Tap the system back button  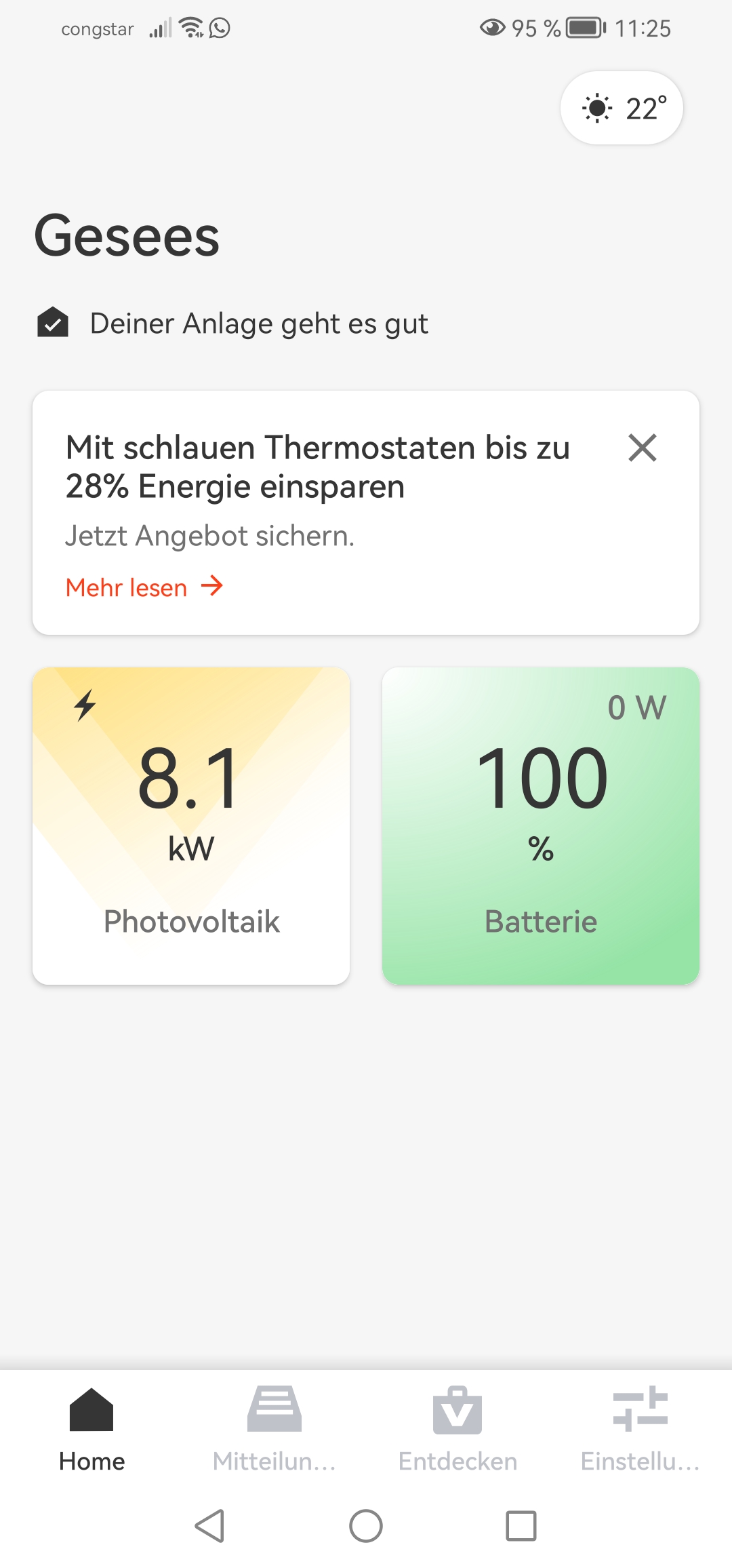[210, 1526]
